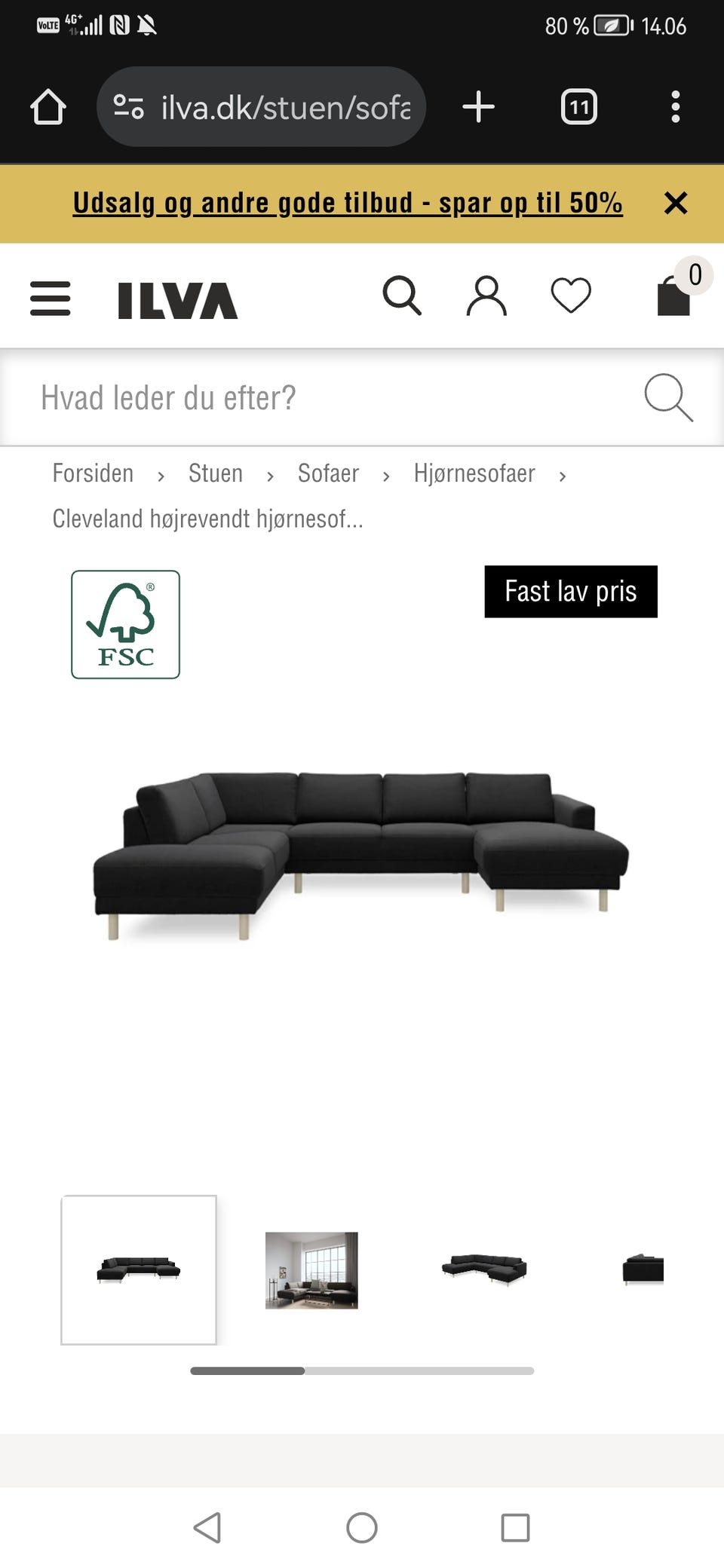Open the search magnifier in the header
This screenshot has width=724, height=1568.
click(x=403, y=296)
